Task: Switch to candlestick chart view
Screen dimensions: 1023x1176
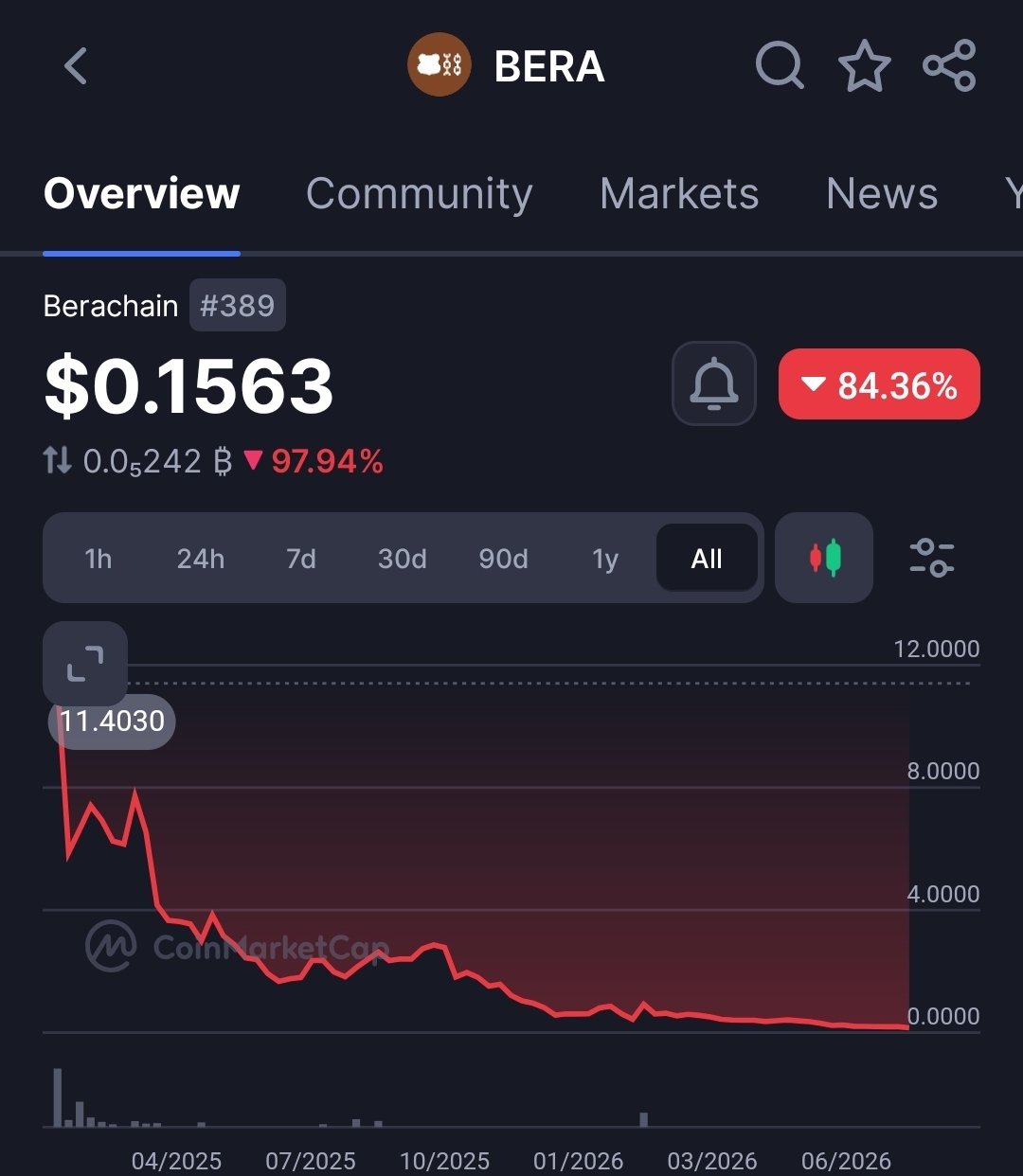Action: (824, 558)
